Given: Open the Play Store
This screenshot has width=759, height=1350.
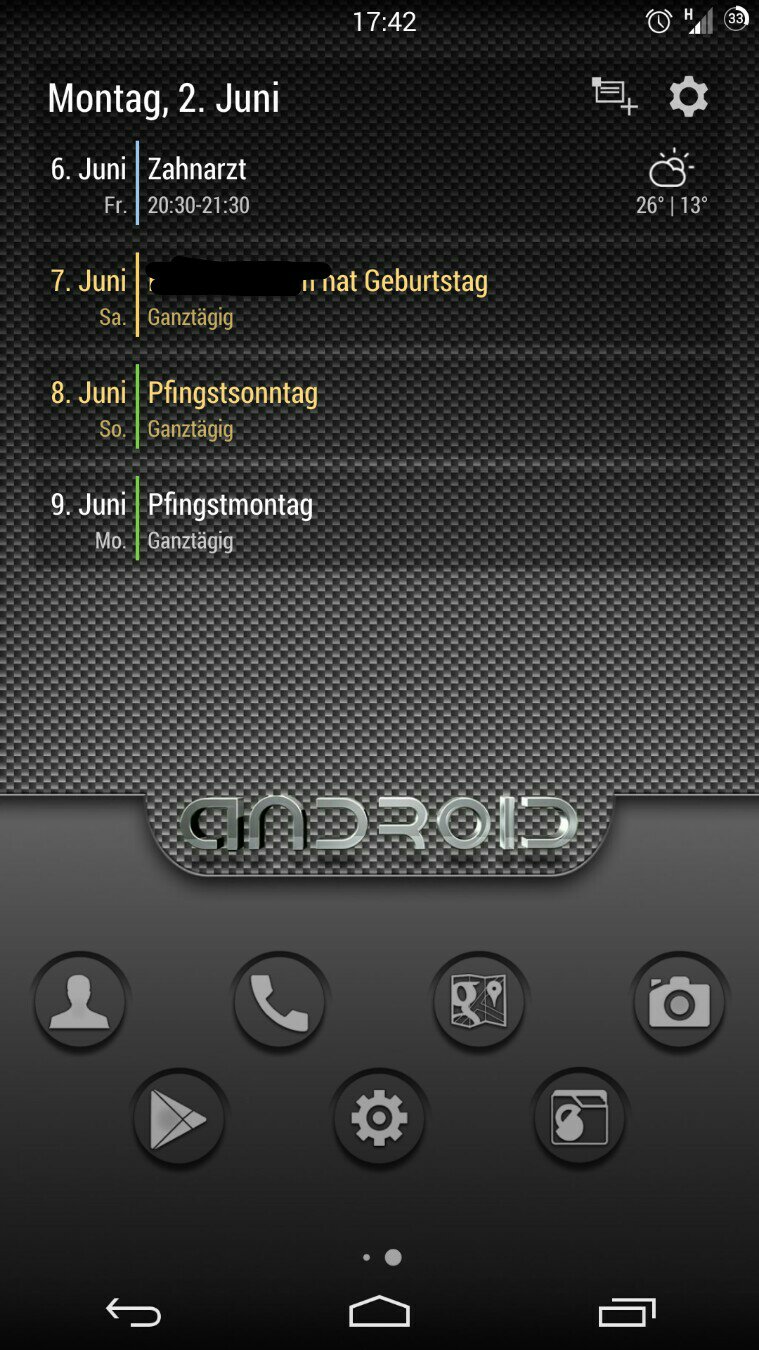Looking at the screenshot, I should coord(179,1119).
